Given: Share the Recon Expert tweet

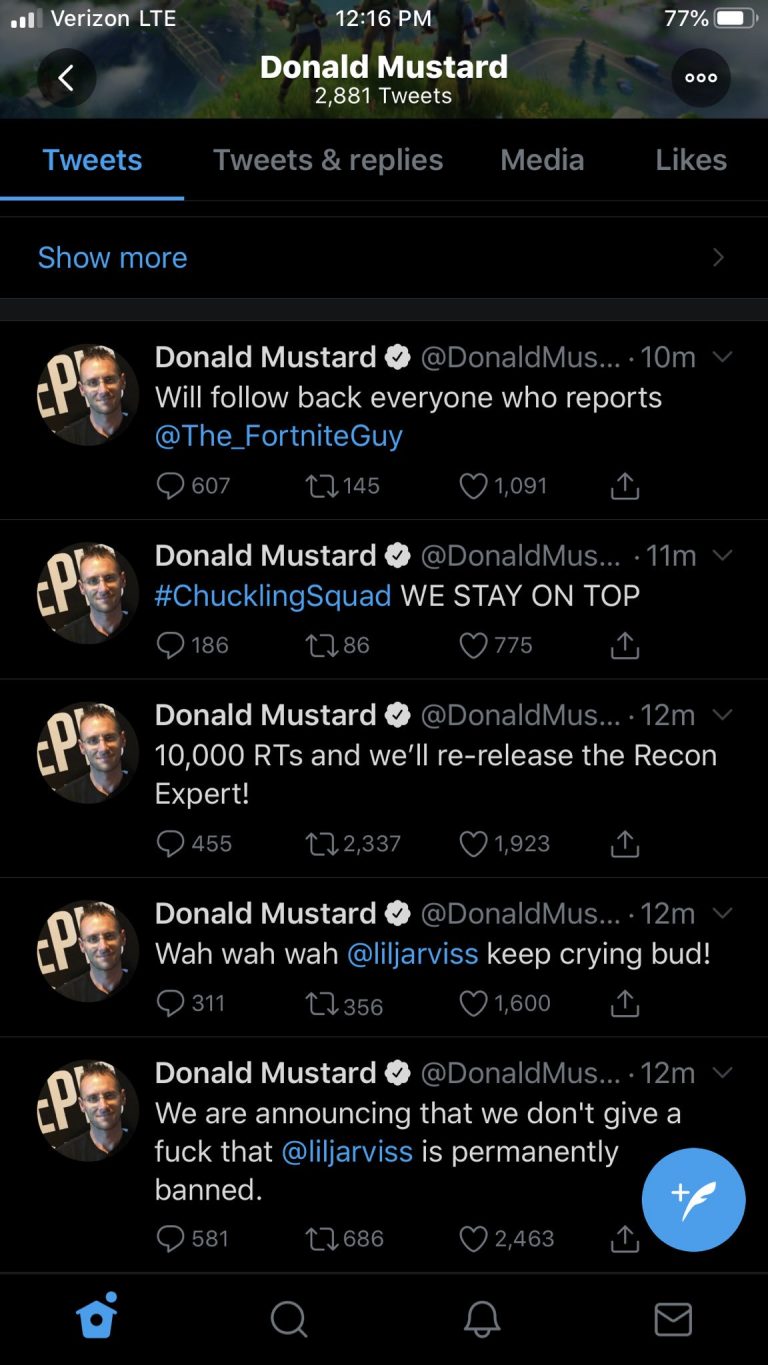Looking at the screenshot, I should pos(624,844).
